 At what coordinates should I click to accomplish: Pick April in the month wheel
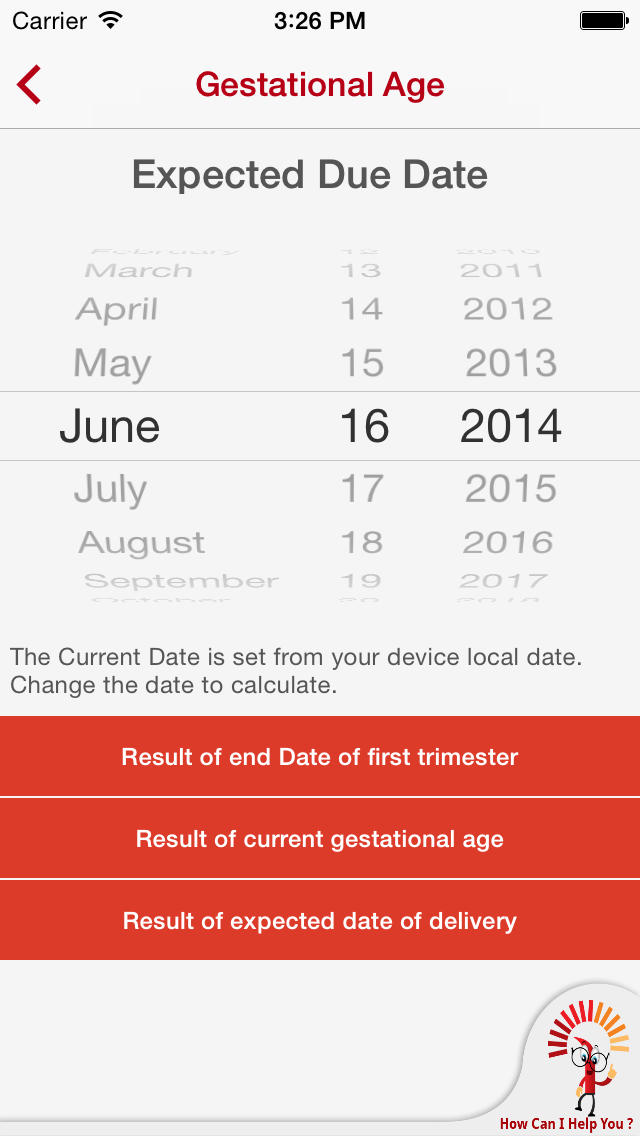pos(117,309)
